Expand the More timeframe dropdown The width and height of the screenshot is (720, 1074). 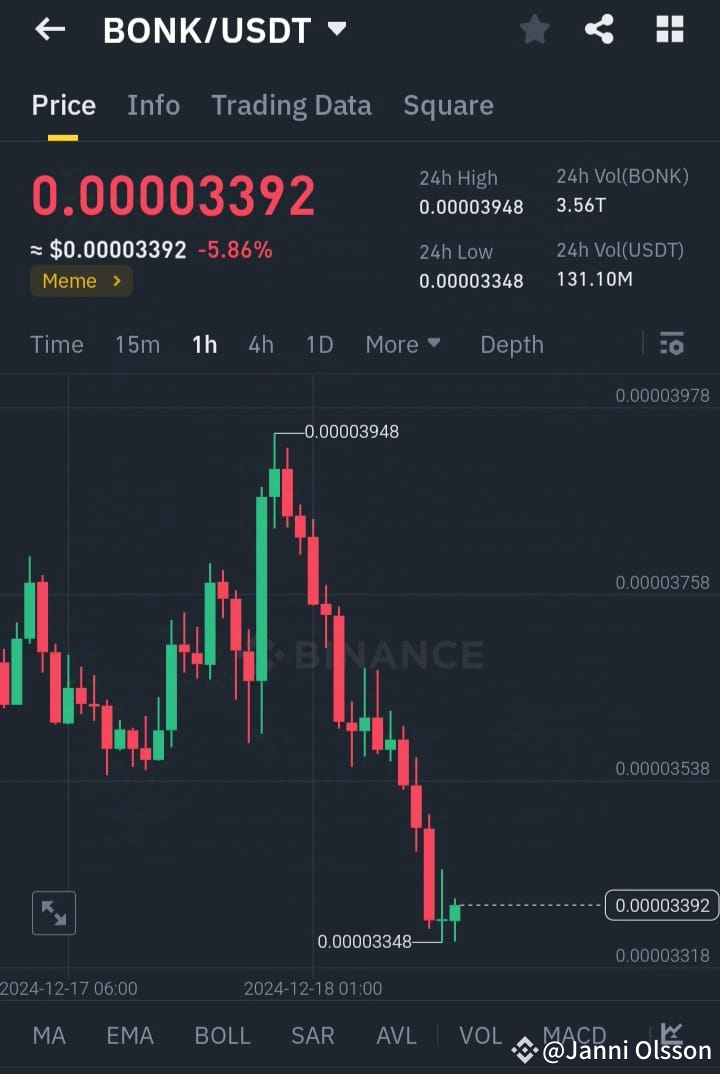coord(403,344)
